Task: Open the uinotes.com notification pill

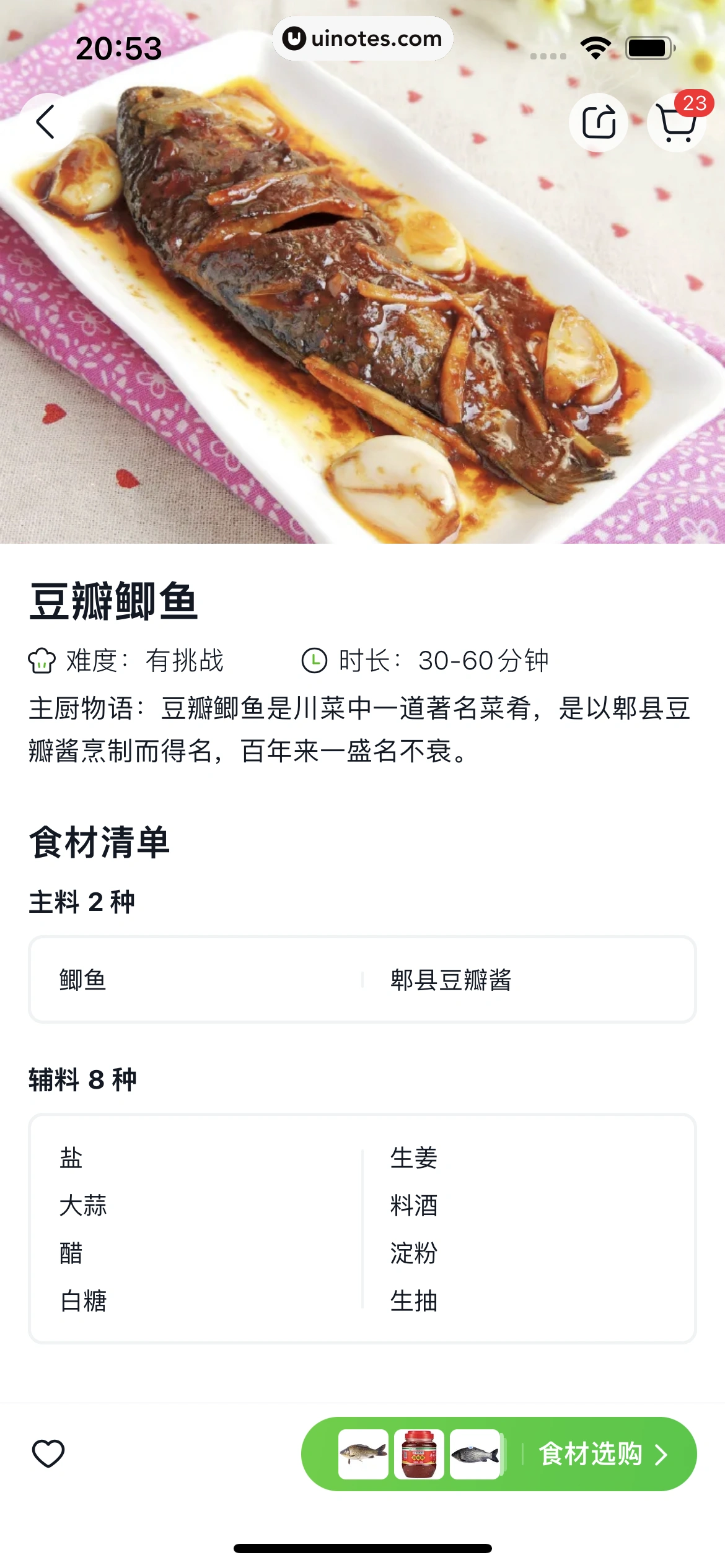Action: [x=362, y=38]
